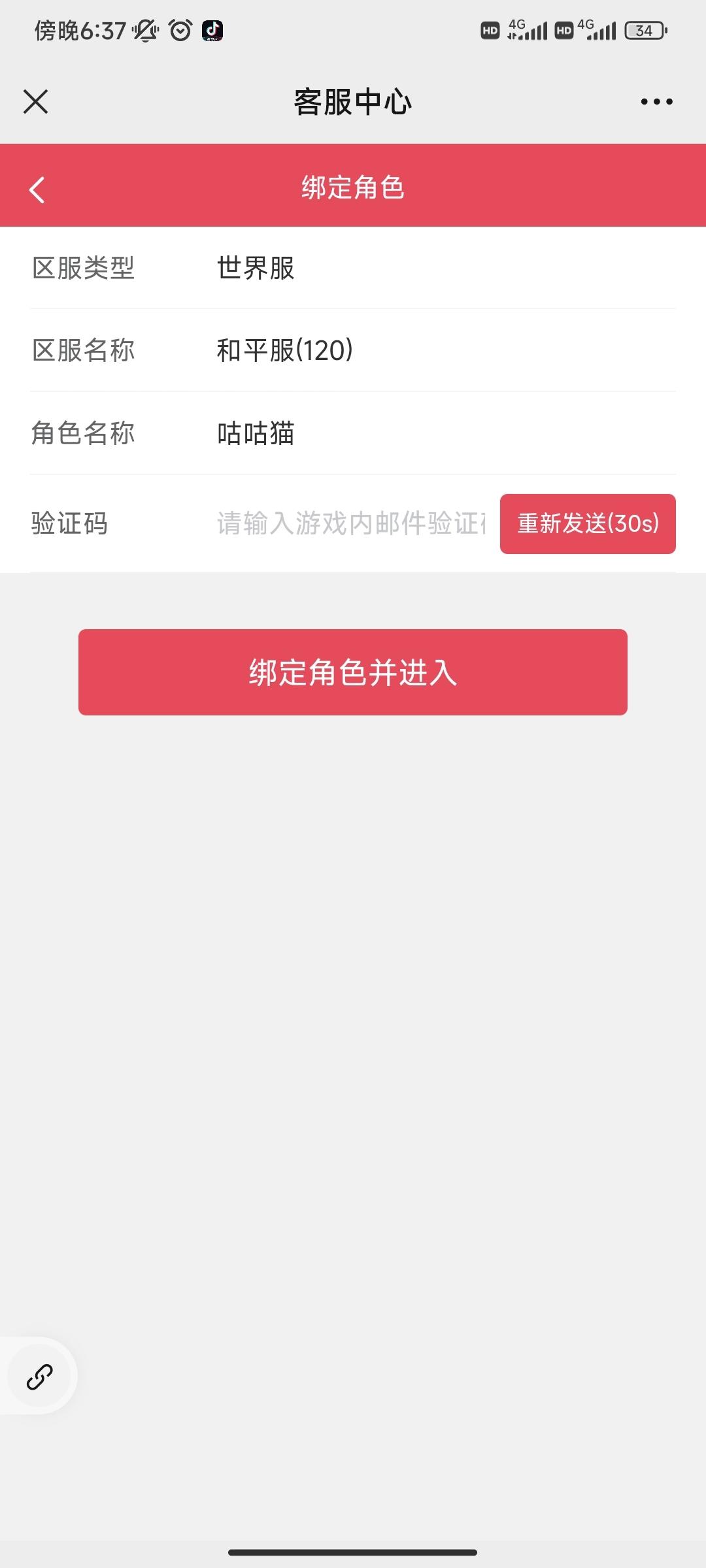Choose a server in 区服名称 field
Screen dimensions: 706x1568
353,350
